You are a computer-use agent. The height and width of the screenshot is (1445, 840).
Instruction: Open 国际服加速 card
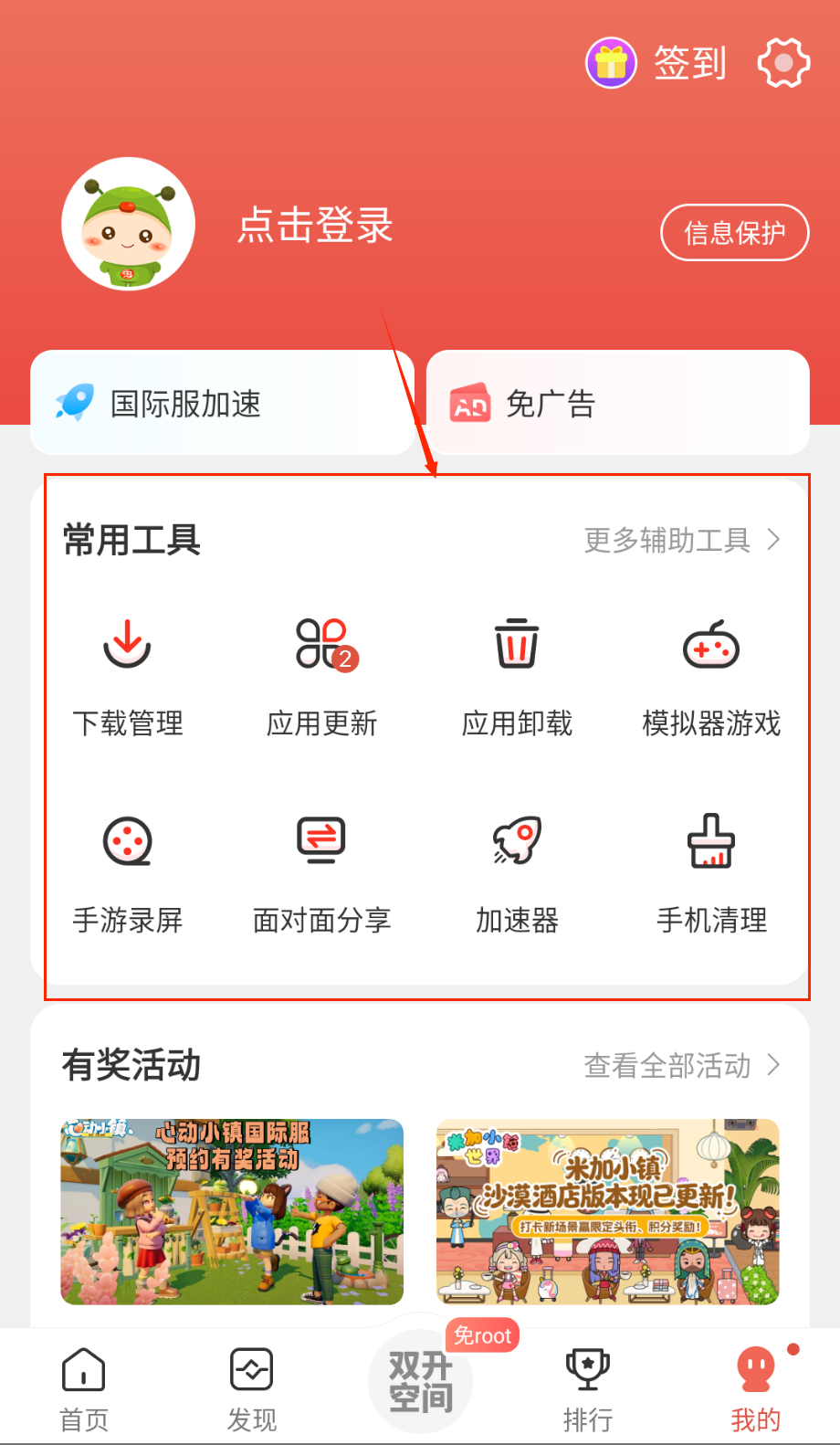[x=223, y=403]
